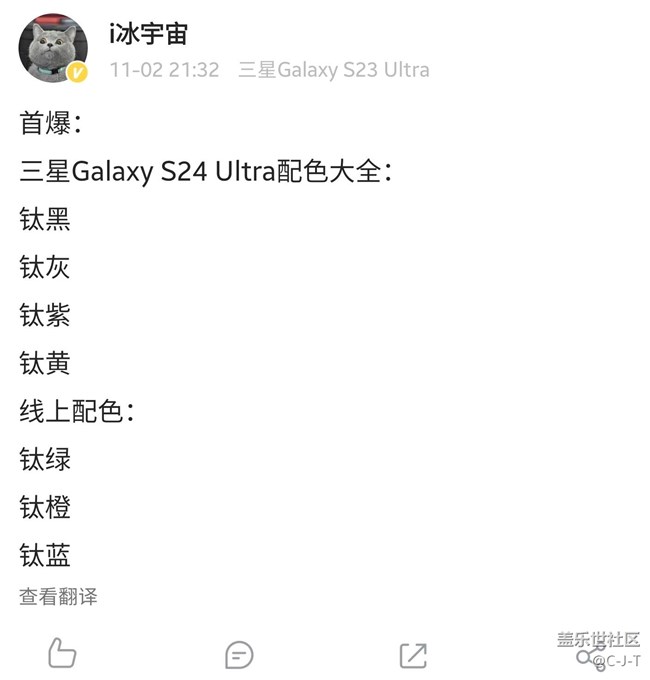Tap 查看翻译 to view translation
The width and height of the screenshot is (650, 680).
pos(58,597)
